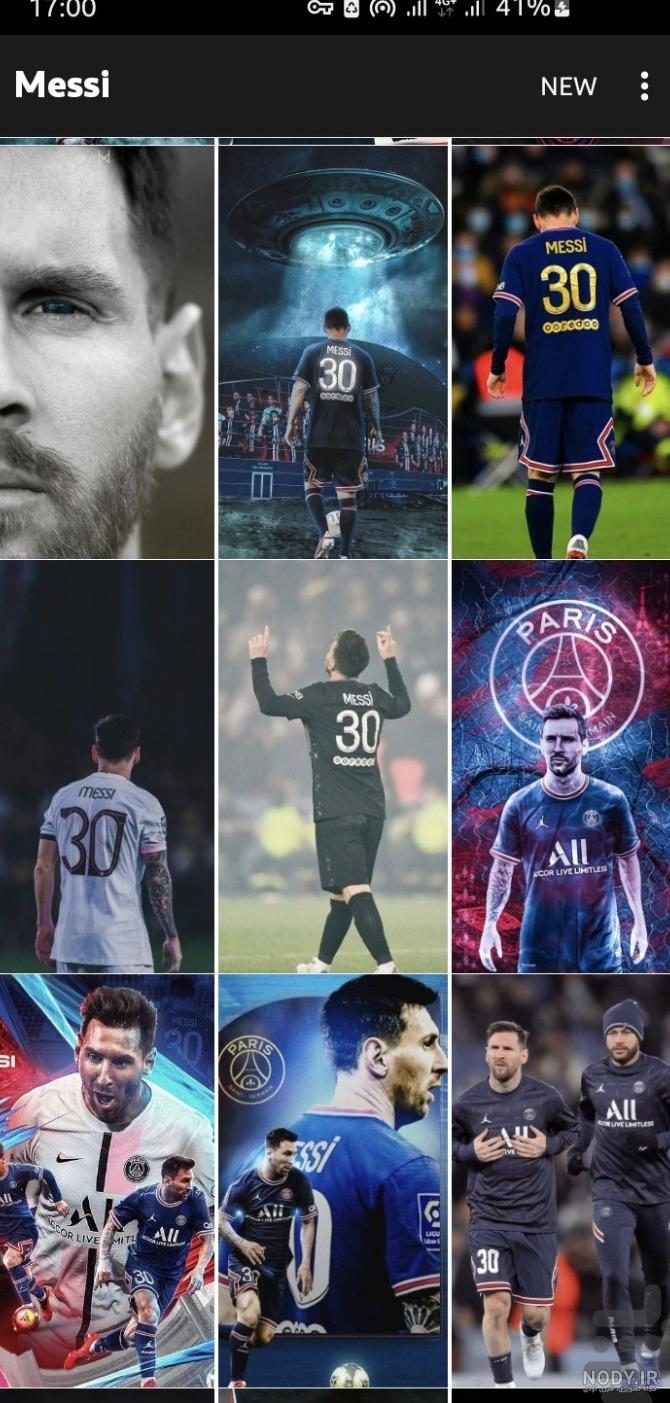Select the white and pink jersey collage wallpaper
Image resolution: width=670 pixels, height=1403 pixels.
(107, 1181)
